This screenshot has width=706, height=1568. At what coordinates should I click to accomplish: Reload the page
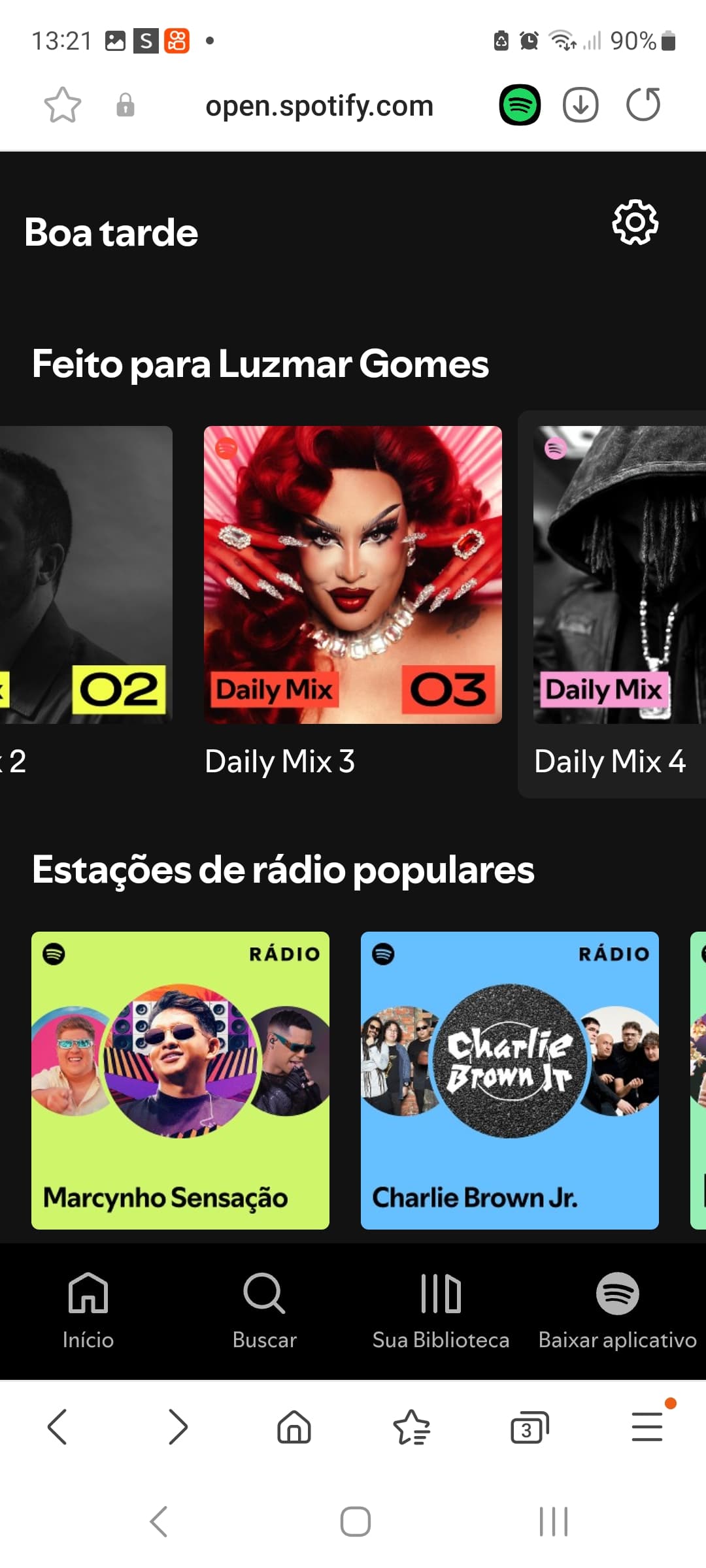[643, 105]
